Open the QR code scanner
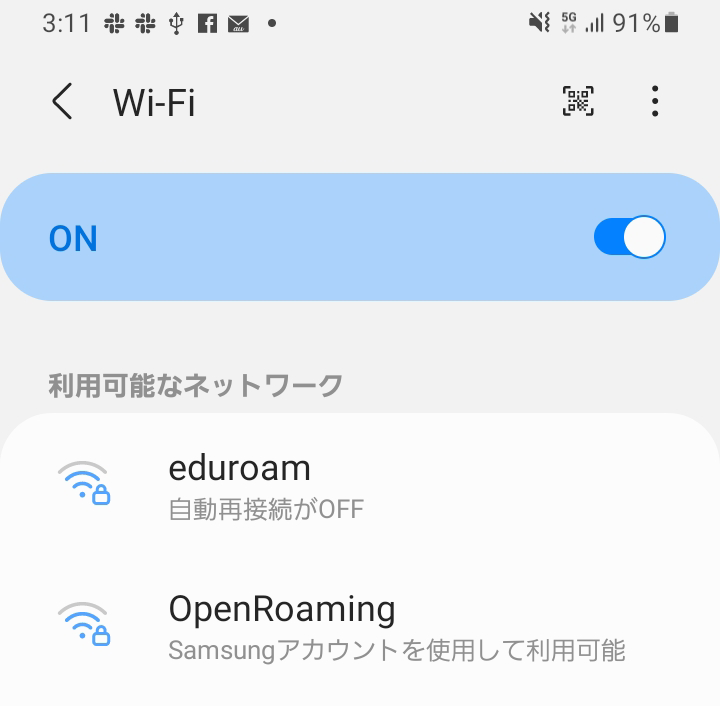 pyautogui.click(x=578, y=101)
